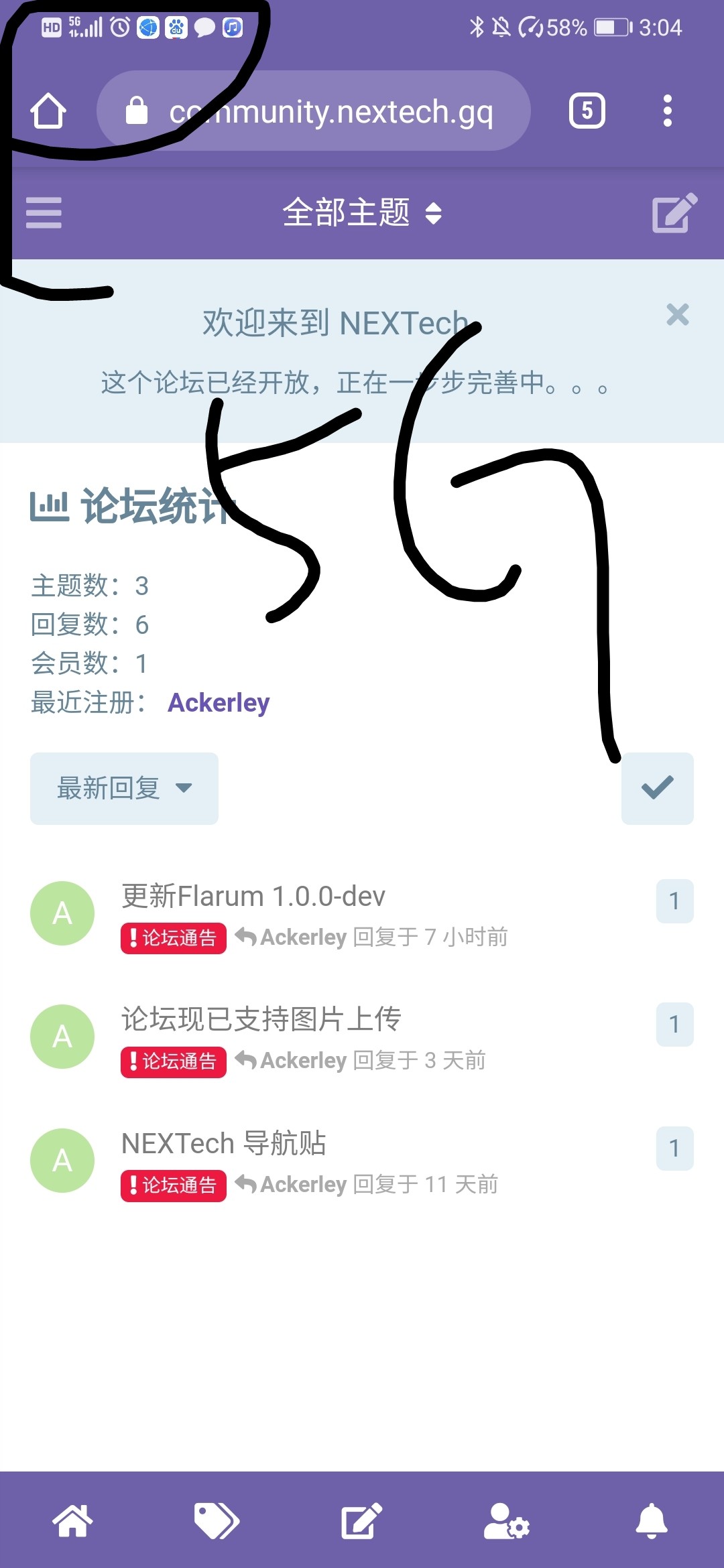The width and height of the screenshot is (724, 1568).
Task: Tap compose icon in bottom bar
Action: tap(361, 1520)
